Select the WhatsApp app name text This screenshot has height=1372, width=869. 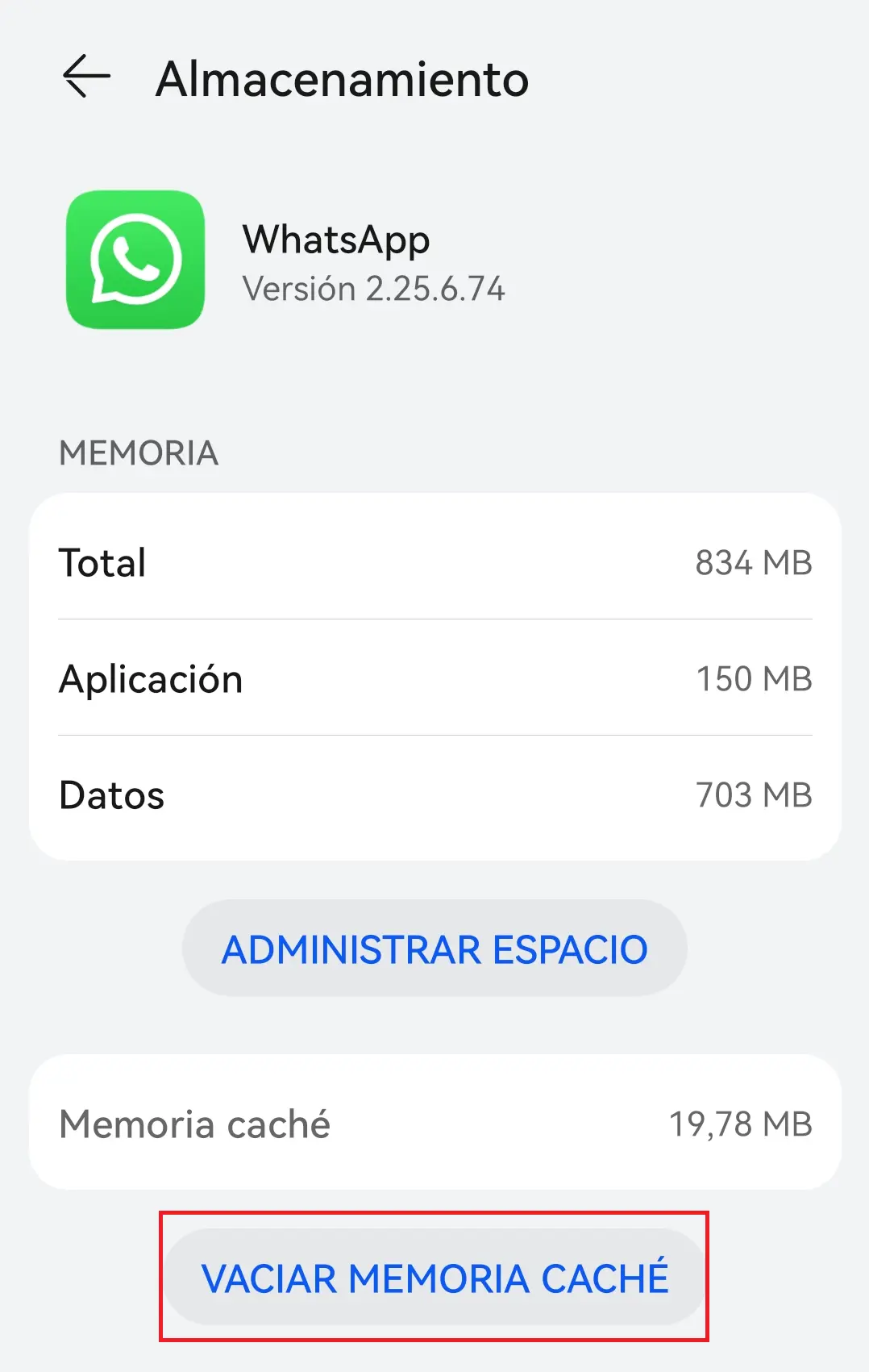pos(337,239)
